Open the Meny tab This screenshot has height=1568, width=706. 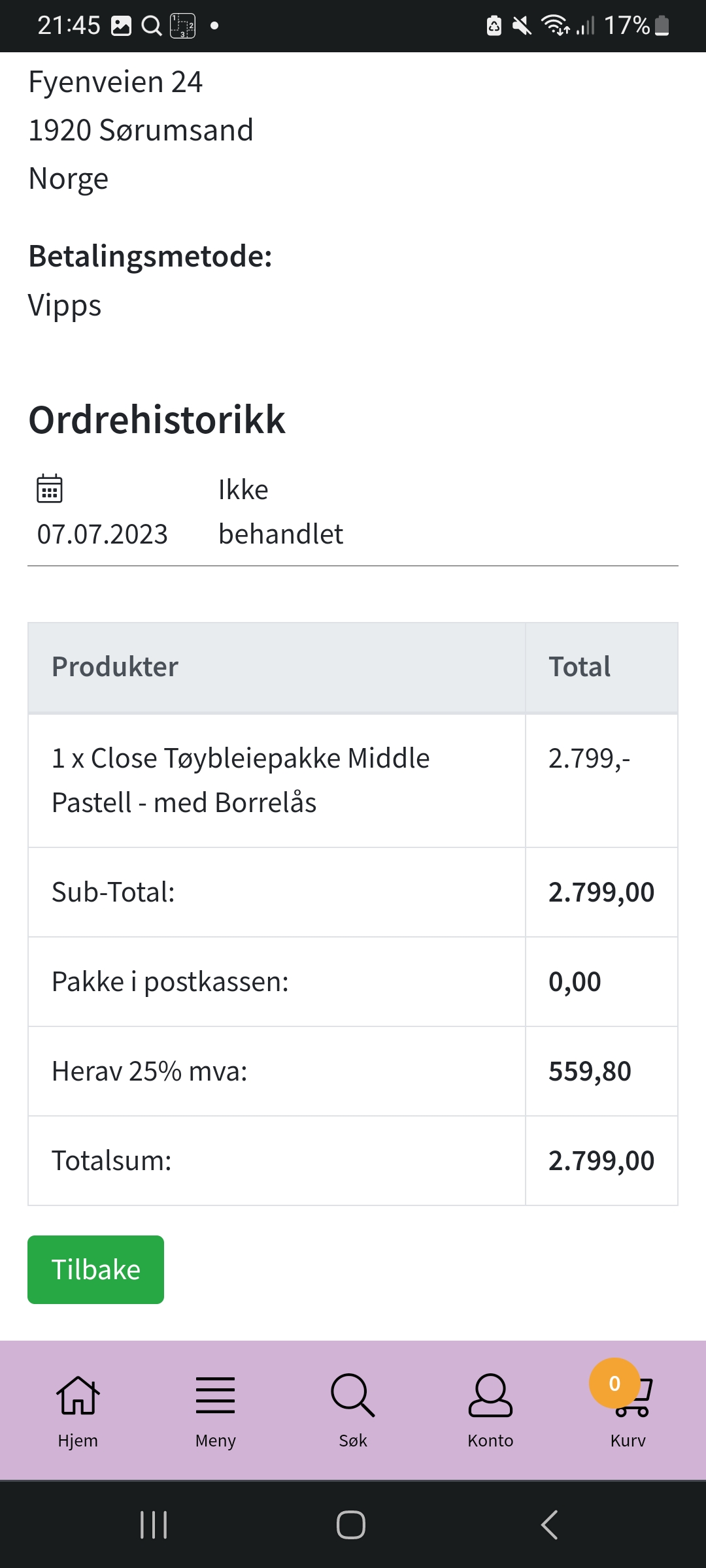pos(215,1411)
